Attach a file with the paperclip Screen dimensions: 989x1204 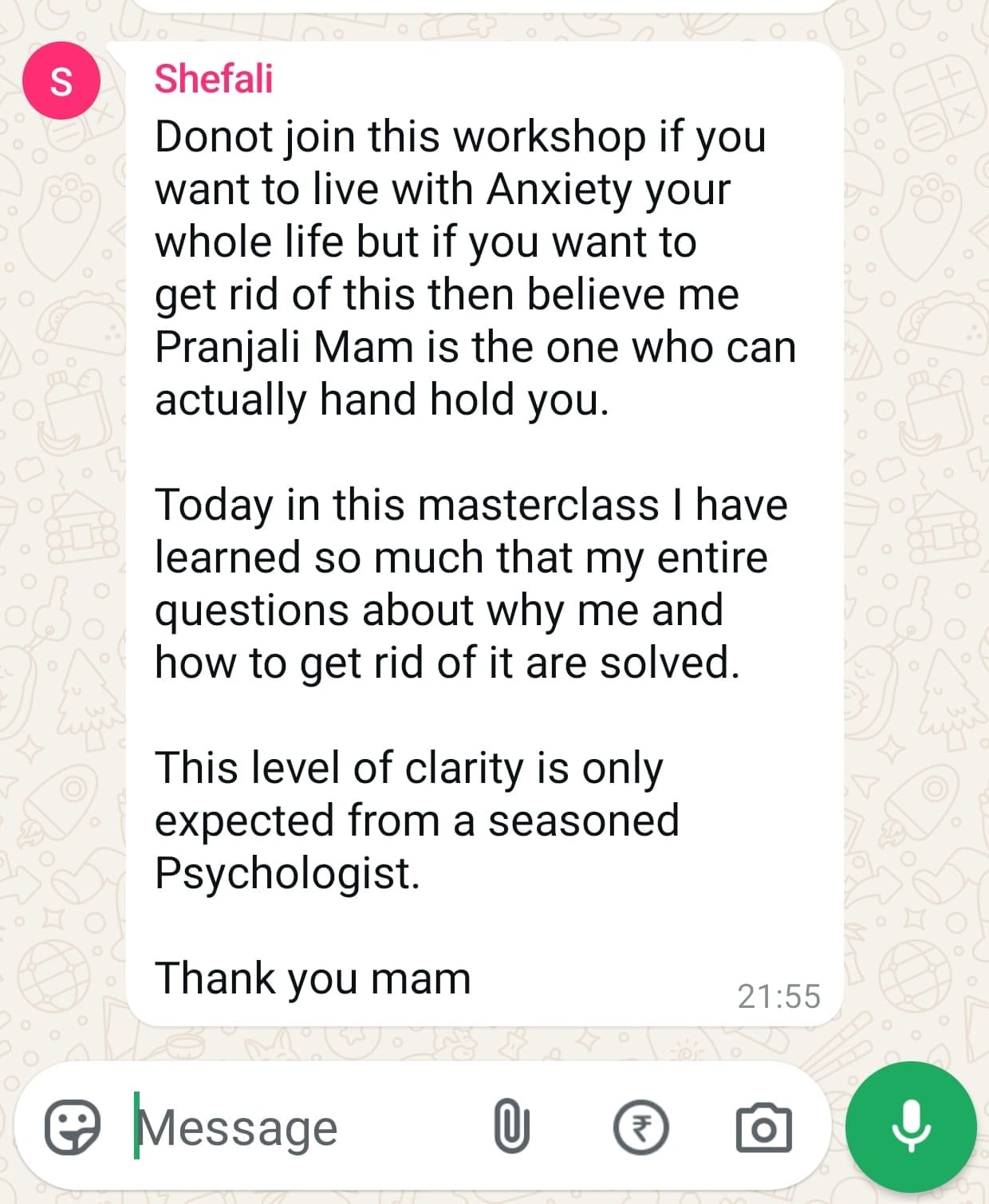click(x=511, y=1127)
